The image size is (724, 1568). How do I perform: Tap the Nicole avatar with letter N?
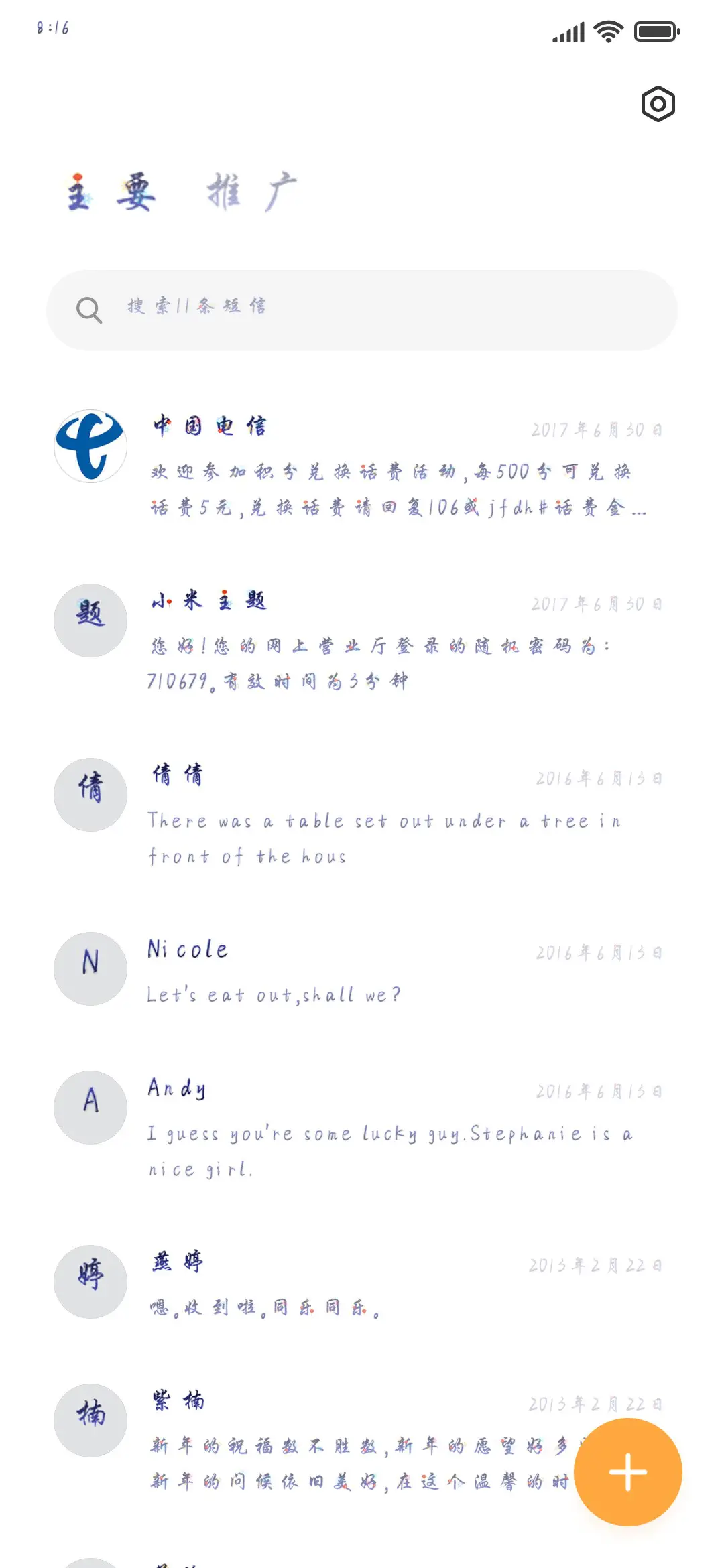(90, 968)
